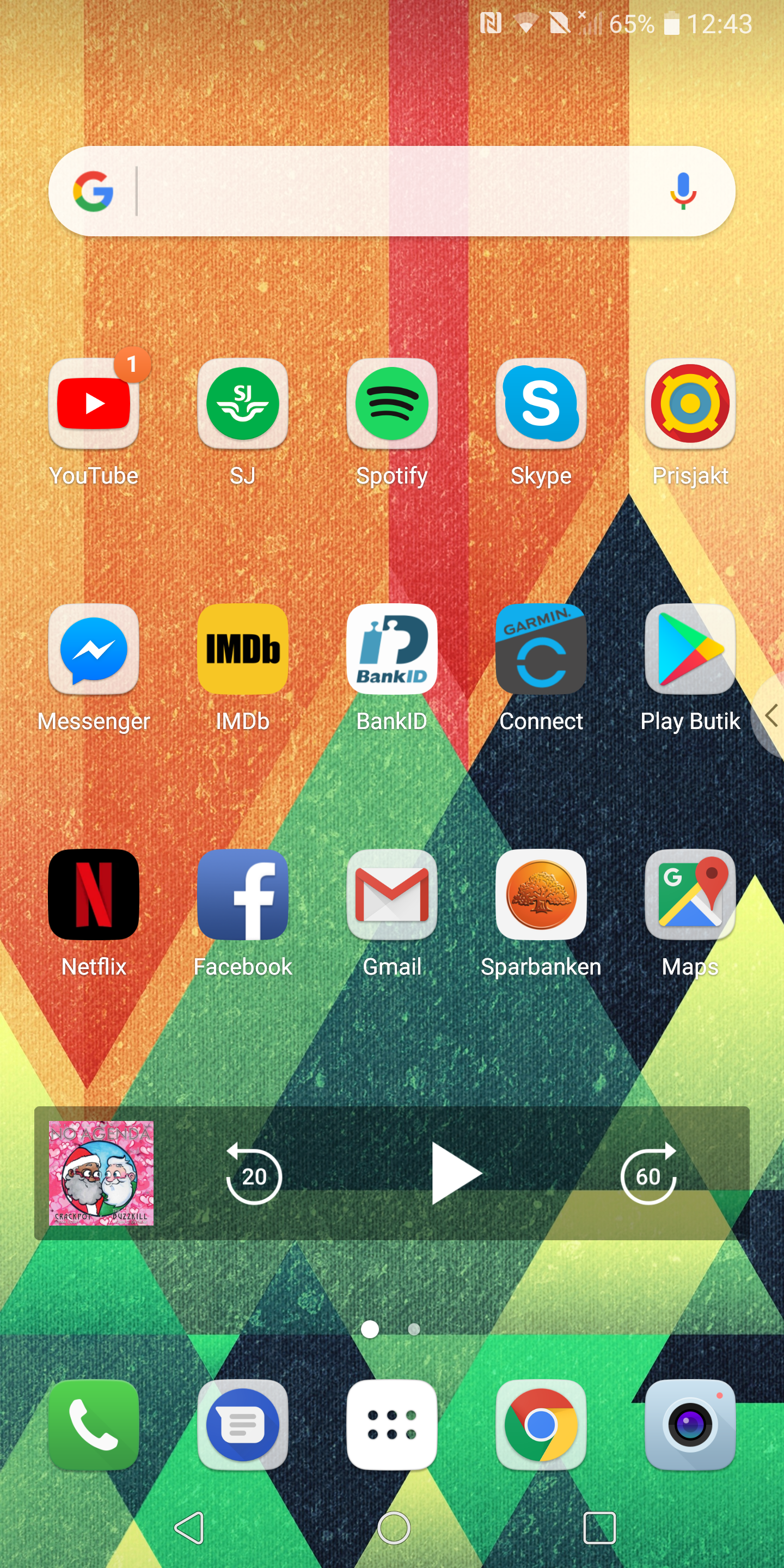Skip forward 60 seconds in the podcast

[648, 1175]
